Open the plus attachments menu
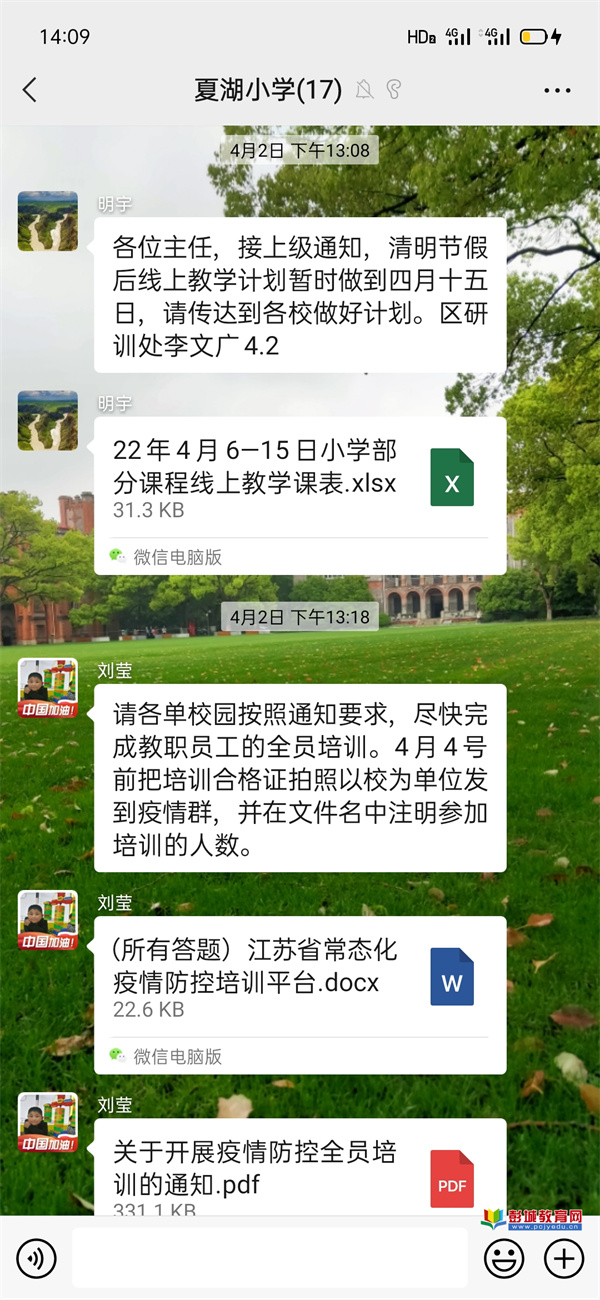This screenshot has height=1300, width=600. (565, 1258)
